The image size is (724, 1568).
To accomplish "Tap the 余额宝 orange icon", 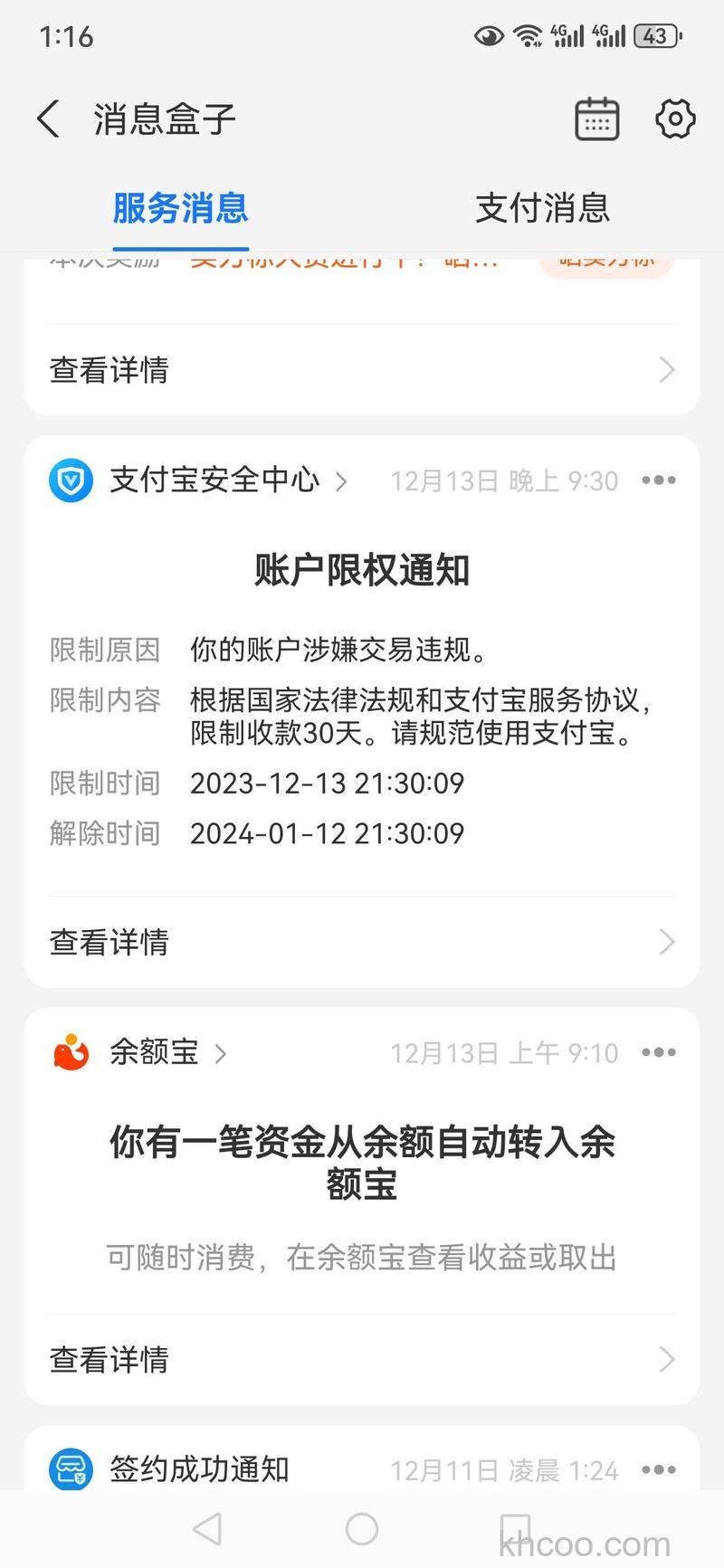I will [x=70, y=1052].
